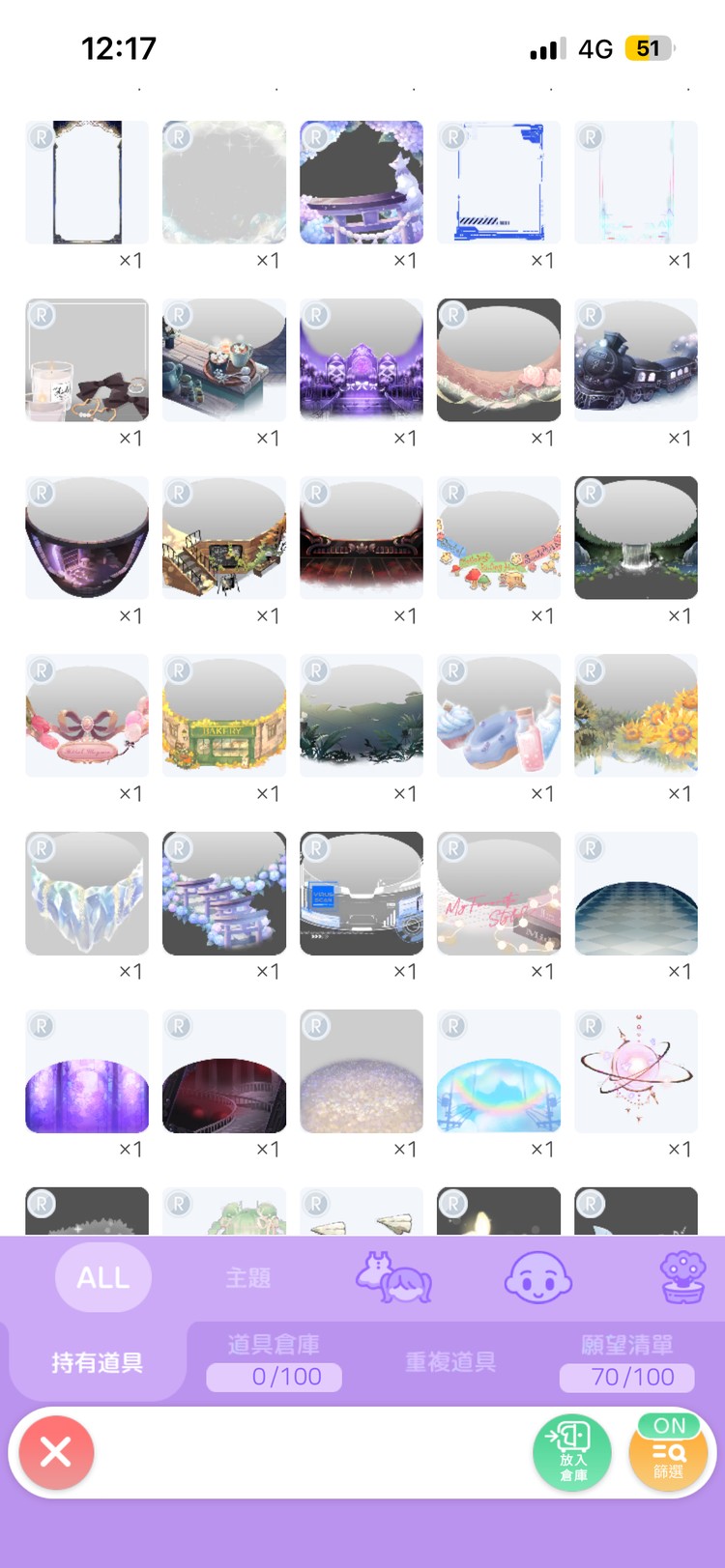This screenshot has width=725, height=1568.
Task: Open the flower pot category tab
Action: click(x=682, y=1277)
